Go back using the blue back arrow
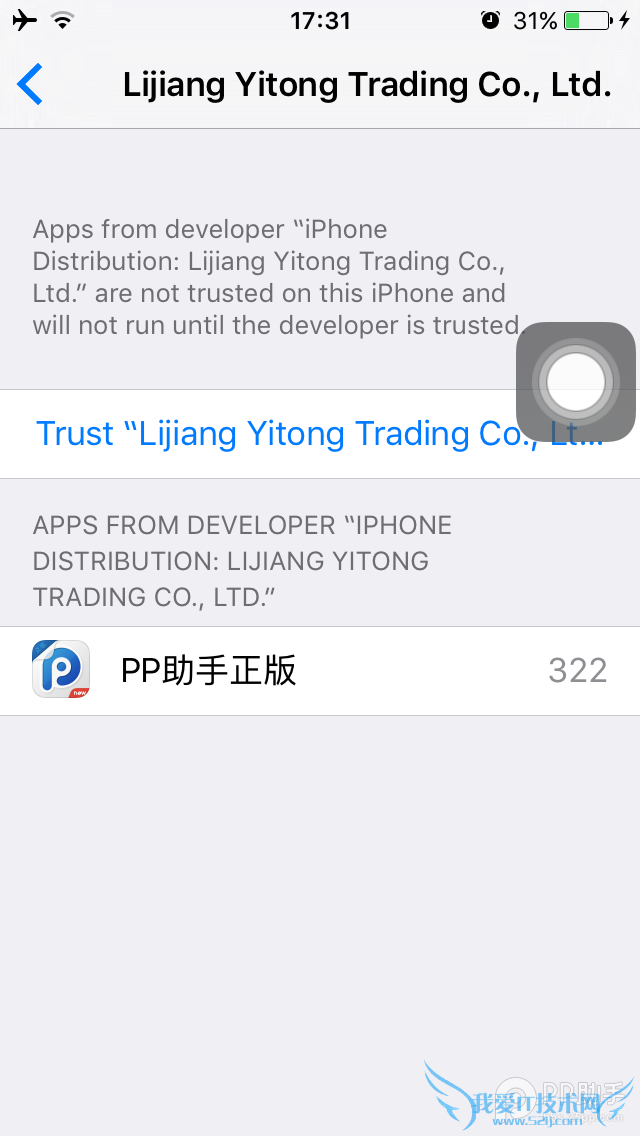Viewport: 640px width, 1136px height. pyautogui.click(x=30, y=84)
